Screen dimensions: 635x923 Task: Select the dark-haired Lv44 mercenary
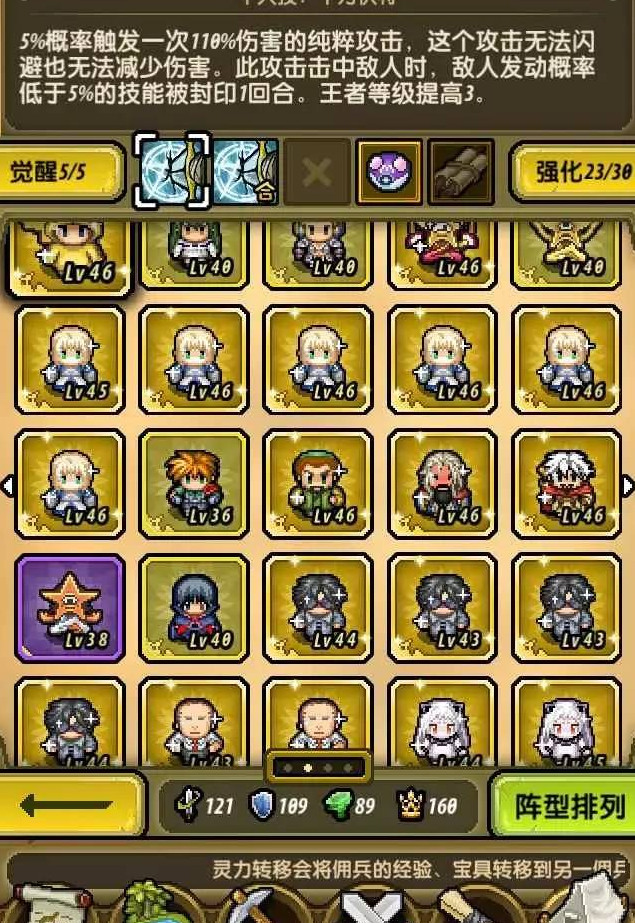(318, 608)
